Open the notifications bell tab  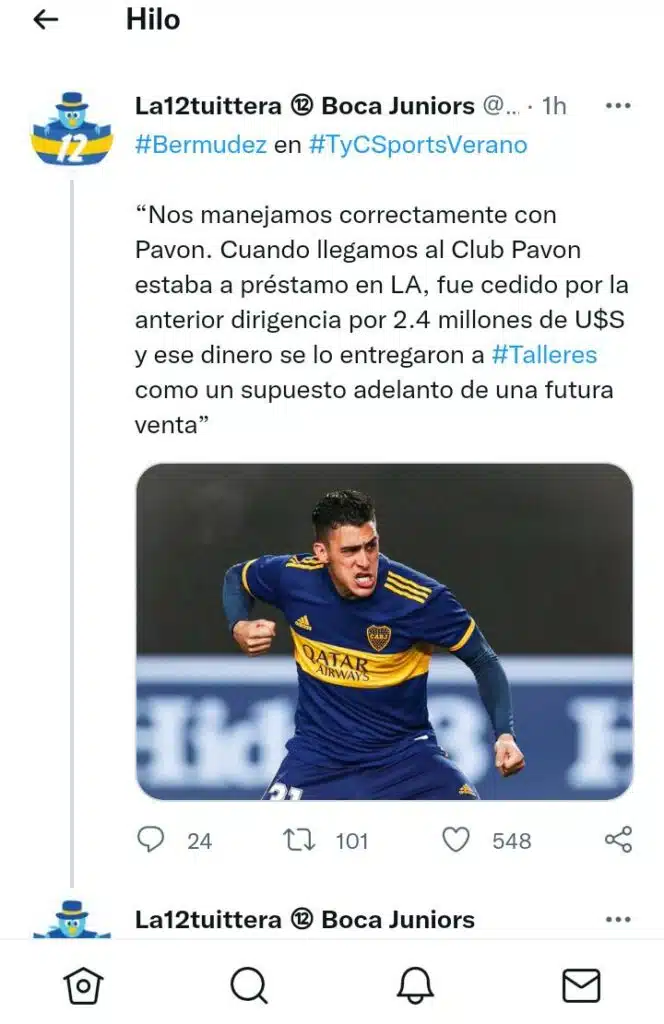coord(415,986)
